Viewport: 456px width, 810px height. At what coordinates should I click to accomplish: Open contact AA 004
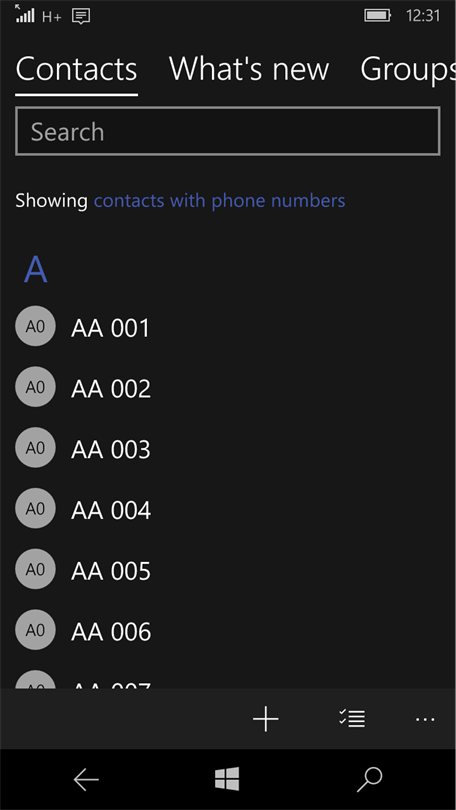(x=228, y=509)
